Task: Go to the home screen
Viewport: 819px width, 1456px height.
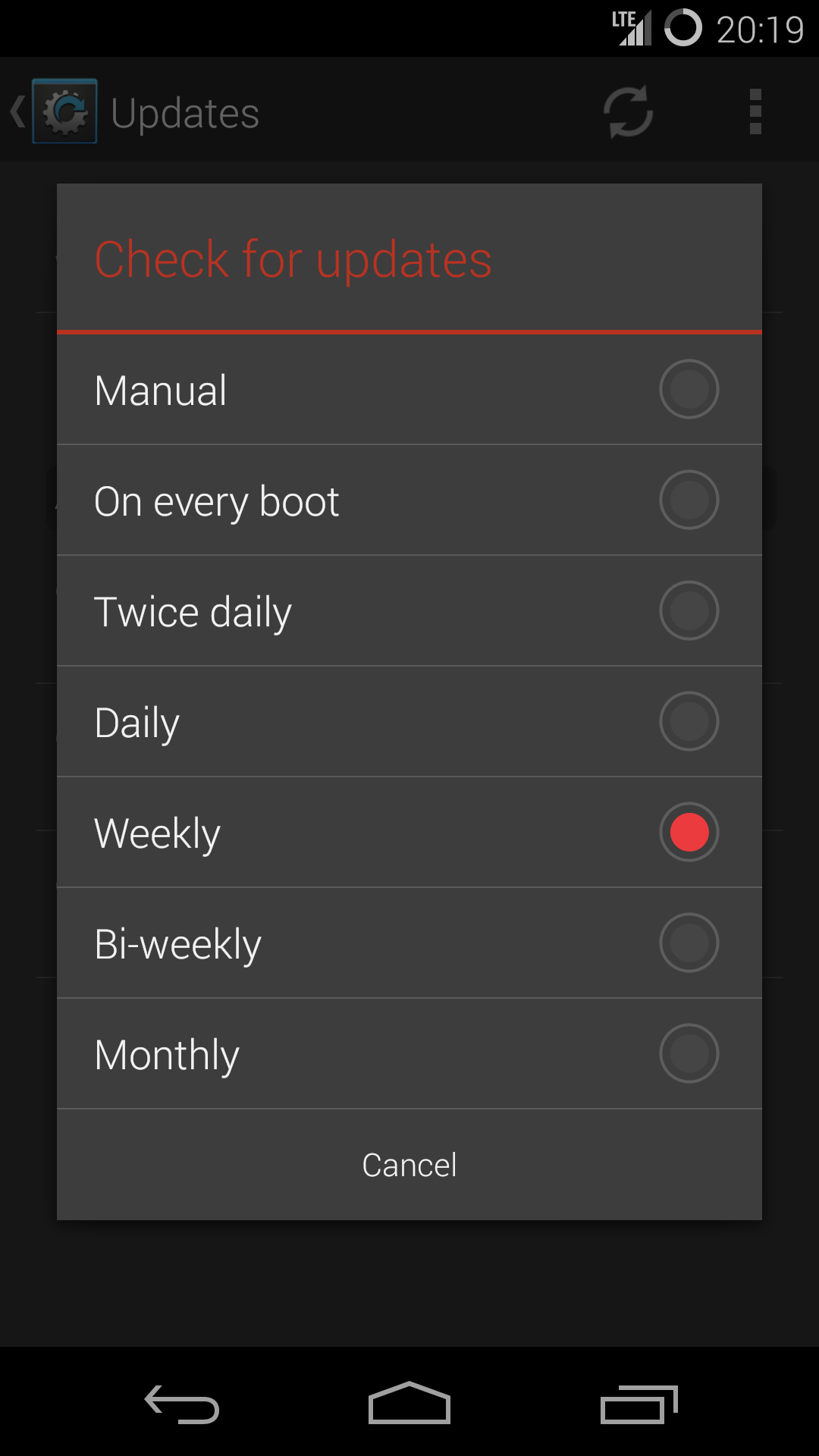Action: coord(409,1403)
